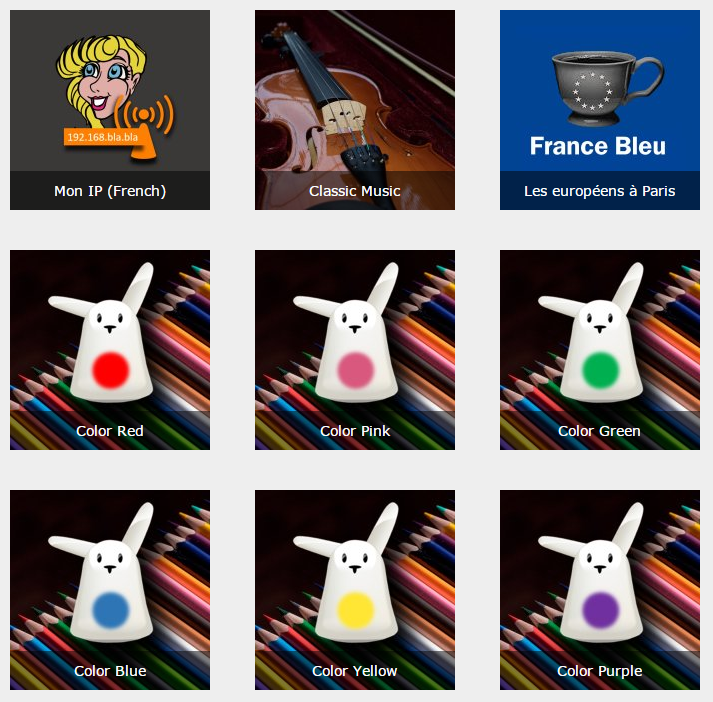This screenshot has height=702, width=713.
Task: Choose the Color Red tile
Action: [110, 350]
